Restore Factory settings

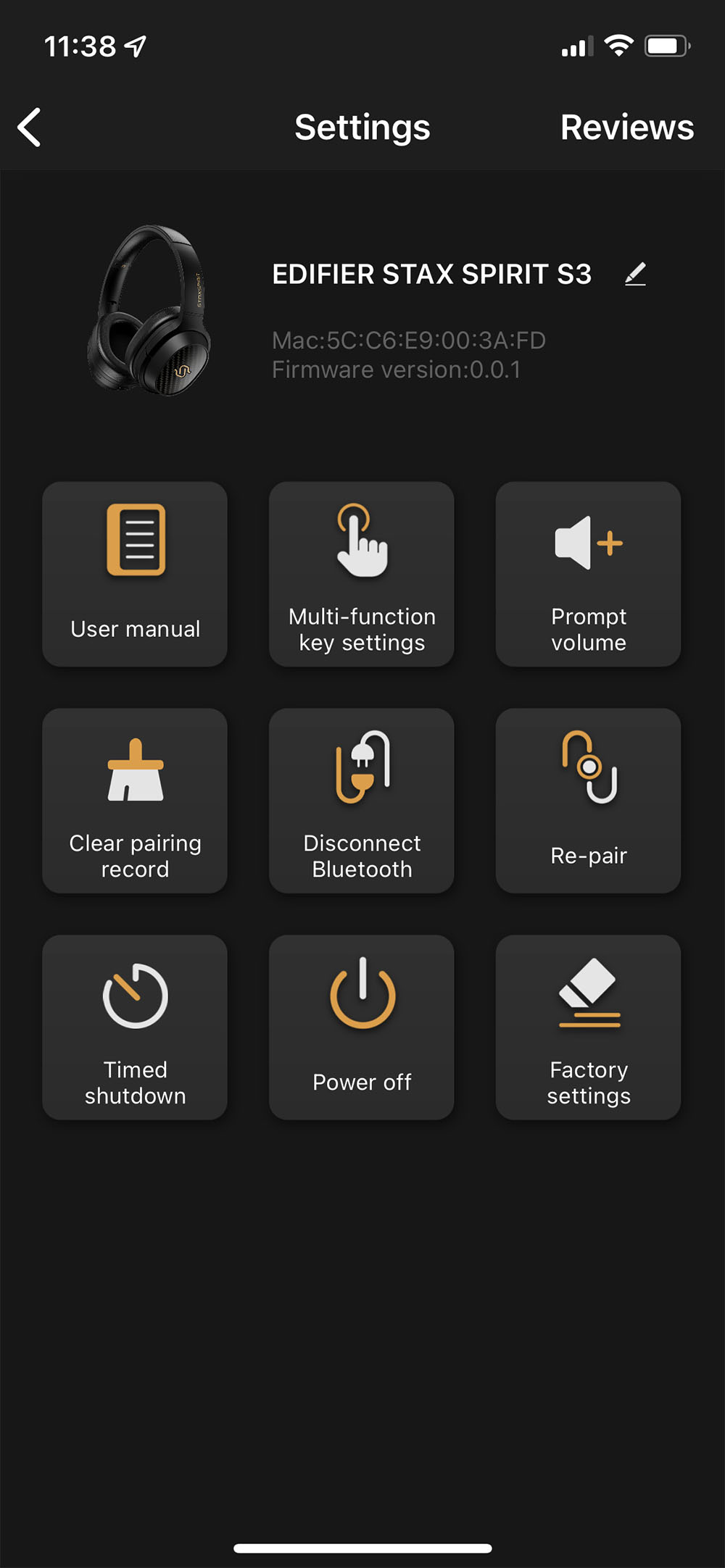588,1027
